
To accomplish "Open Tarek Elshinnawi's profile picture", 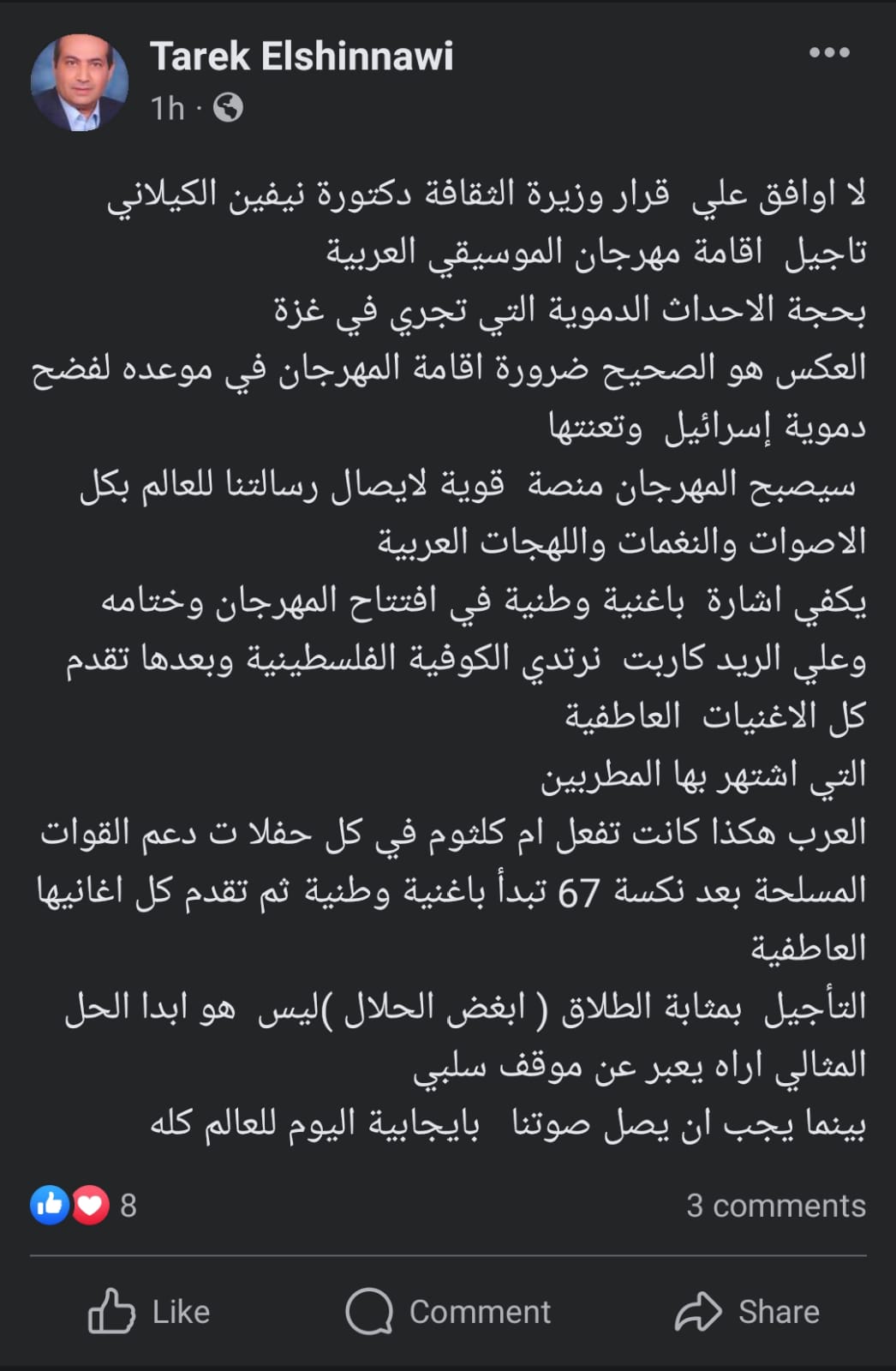I will [x=79, y=82].
